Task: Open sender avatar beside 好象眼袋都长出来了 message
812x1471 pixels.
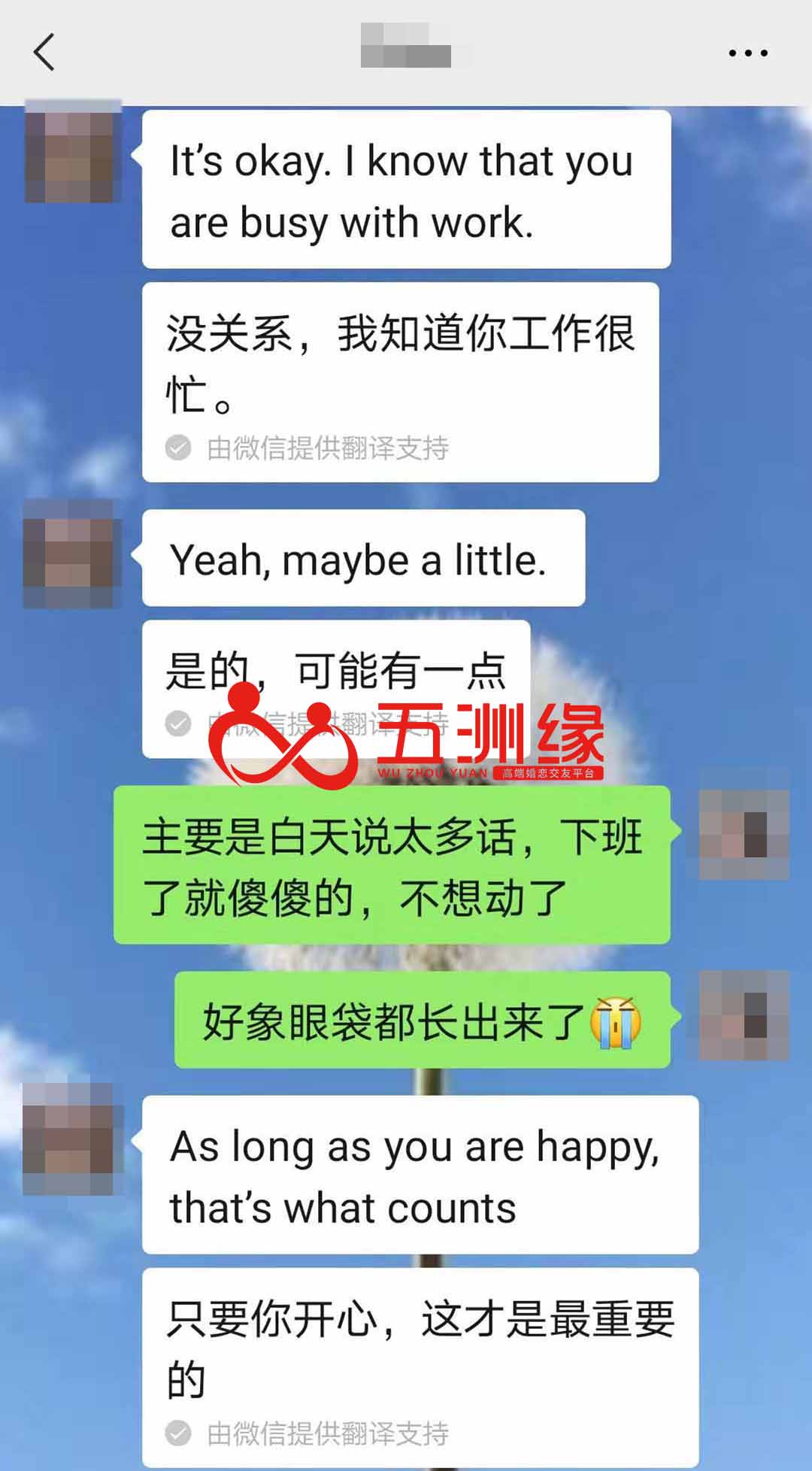Action: (744, 1015)
